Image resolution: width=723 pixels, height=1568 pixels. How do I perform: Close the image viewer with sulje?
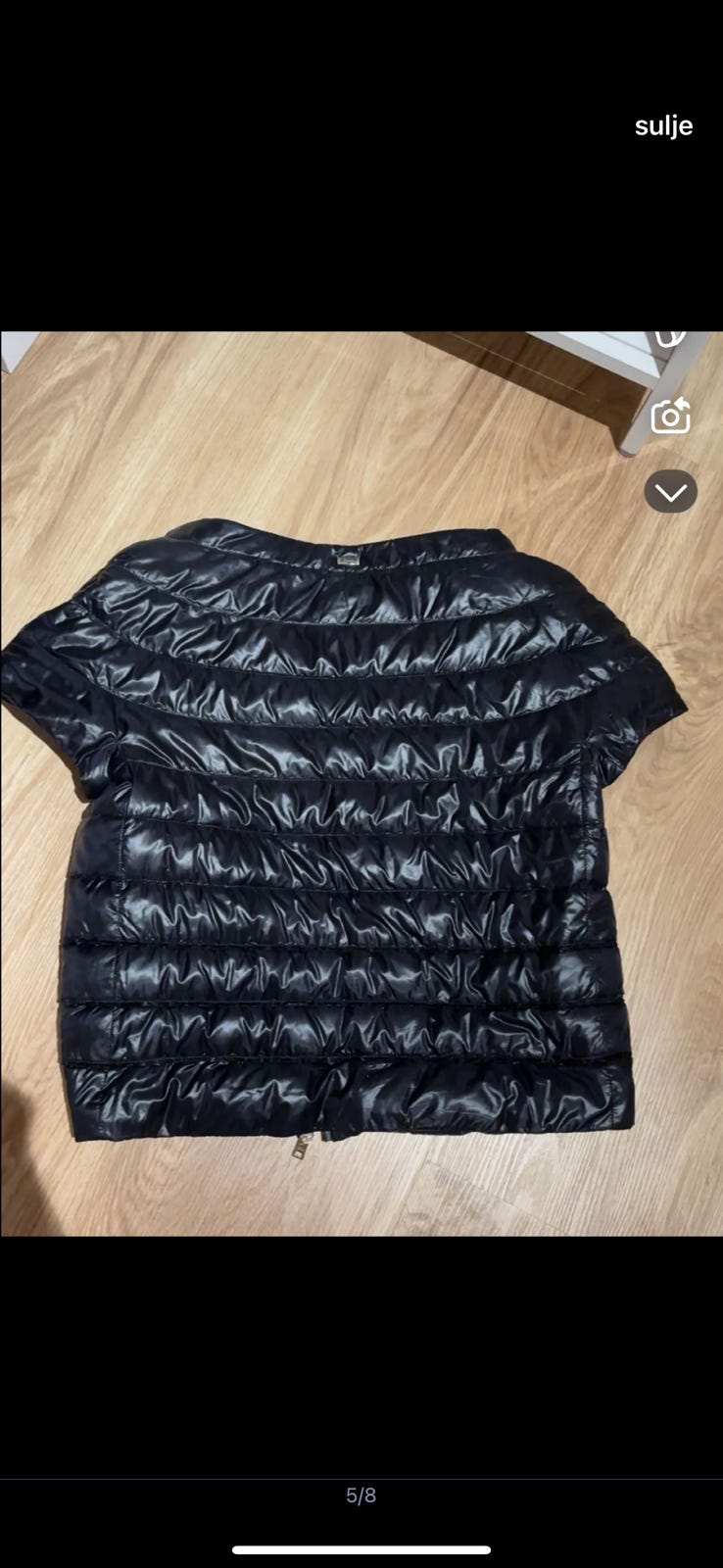(x=663, y=125)
